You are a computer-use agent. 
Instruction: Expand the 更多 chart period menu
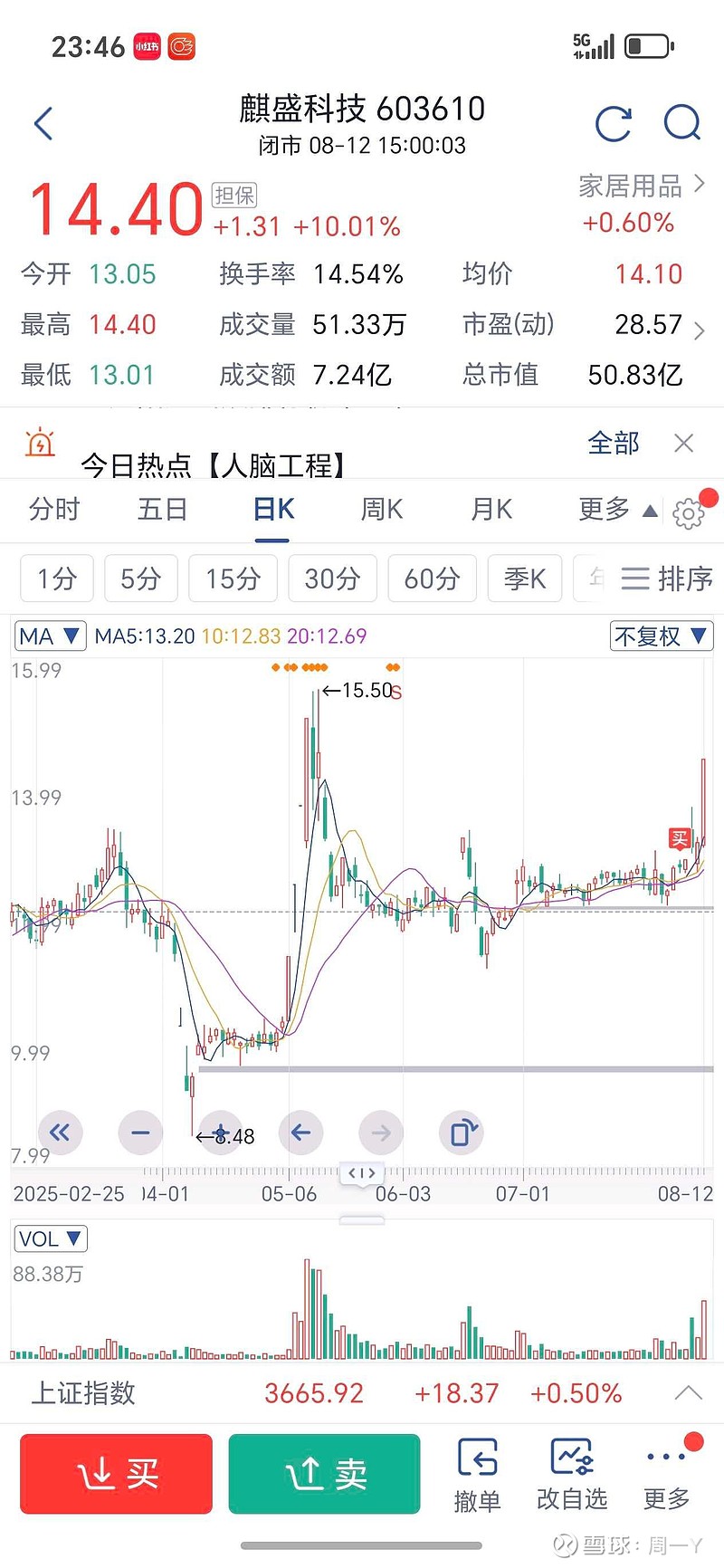[617, 510]
